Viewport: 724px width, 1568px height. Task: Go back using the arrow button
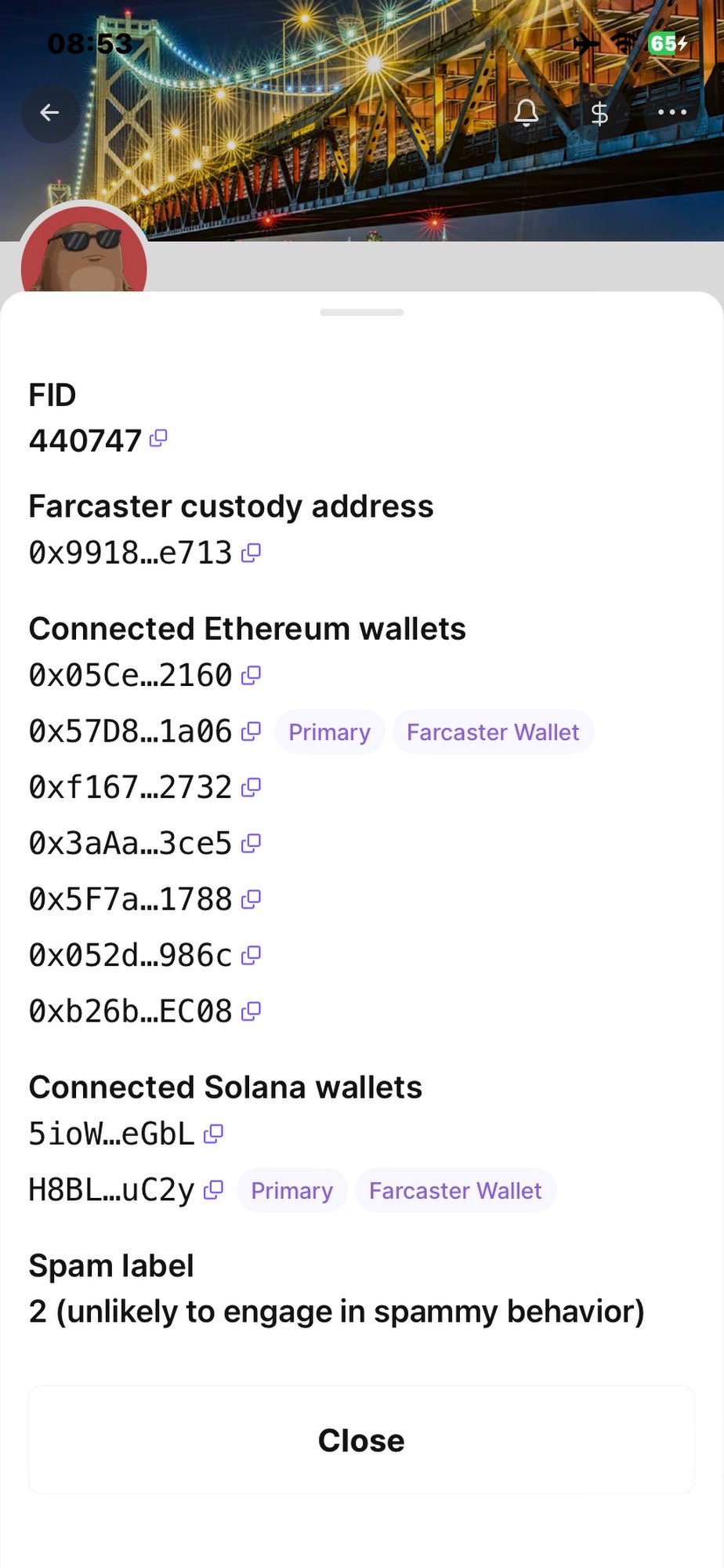(x=50, y=114)
